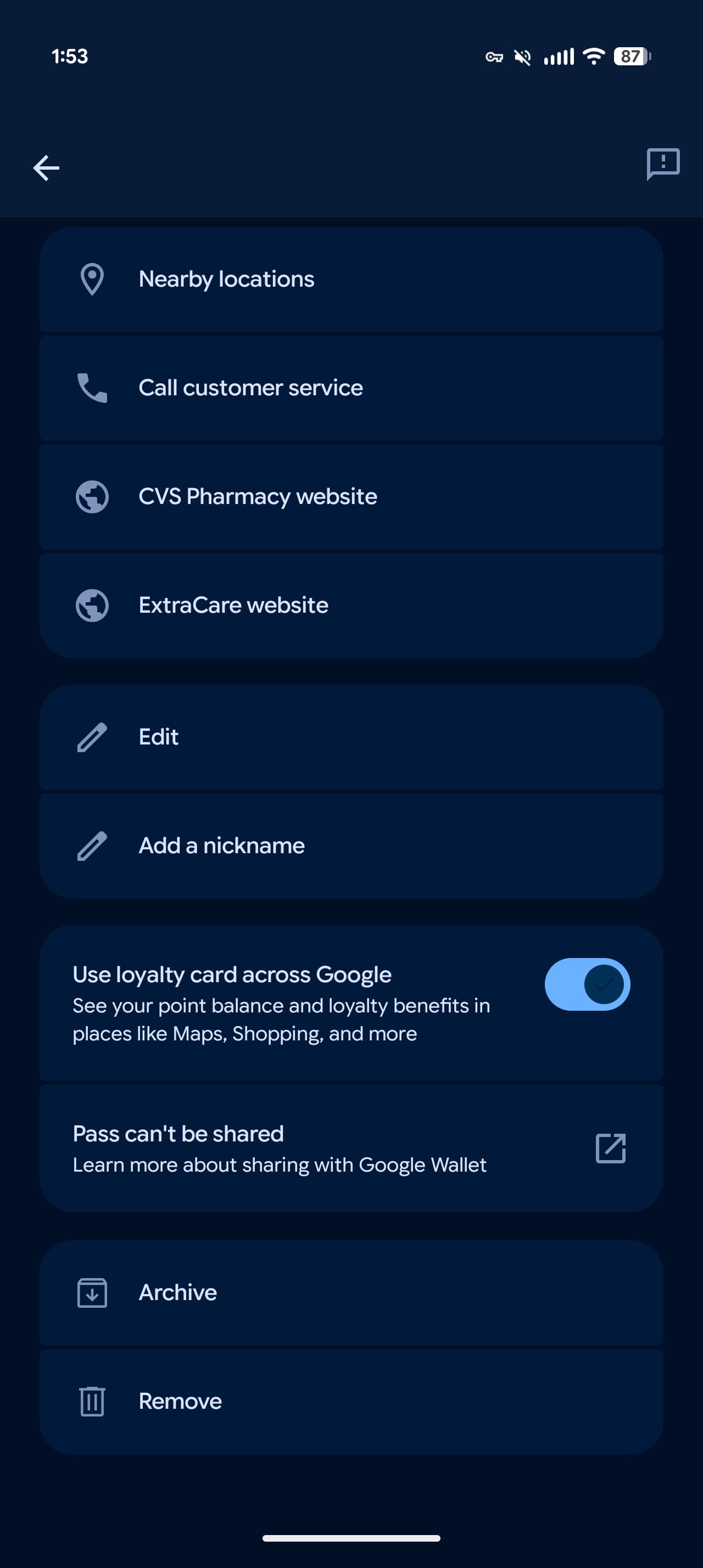Tap the globe icon for ExtraCare website

tap(92, 604)
